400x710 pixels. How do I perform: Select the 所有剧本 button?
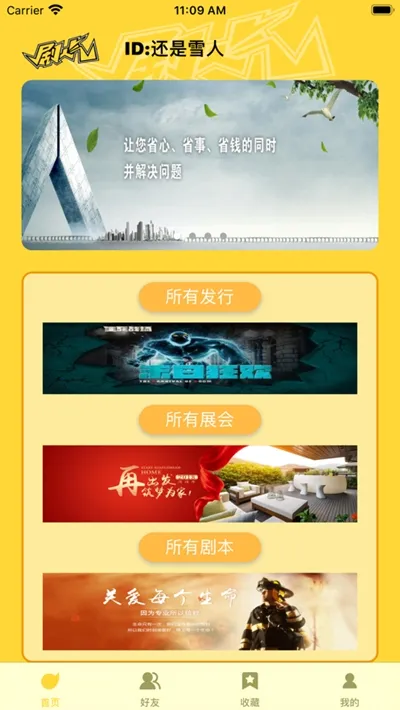(x=200, y=547)
